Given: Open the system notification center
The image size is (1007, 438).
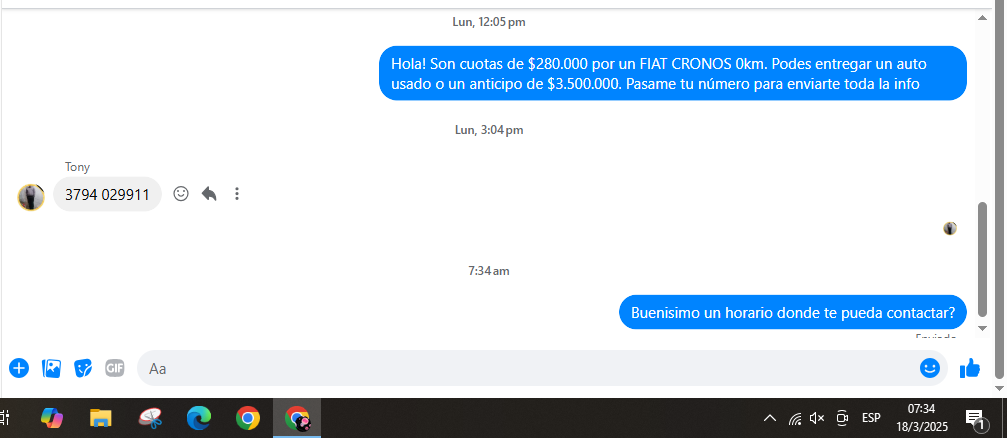Looking at the screenshot, I should pyautogui.click(x=975, y=418).
